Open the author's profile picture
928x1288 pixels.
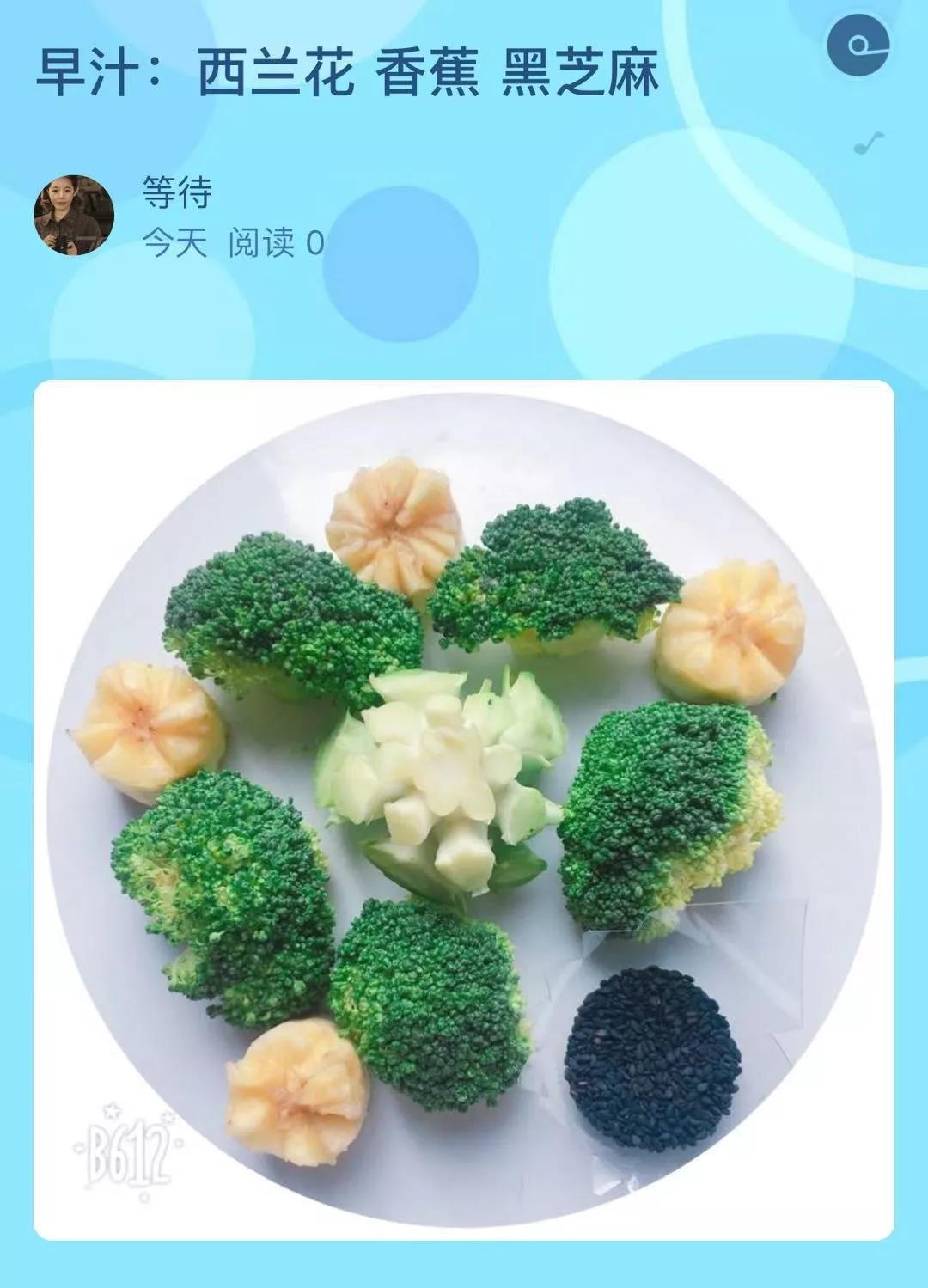(74, 216)
